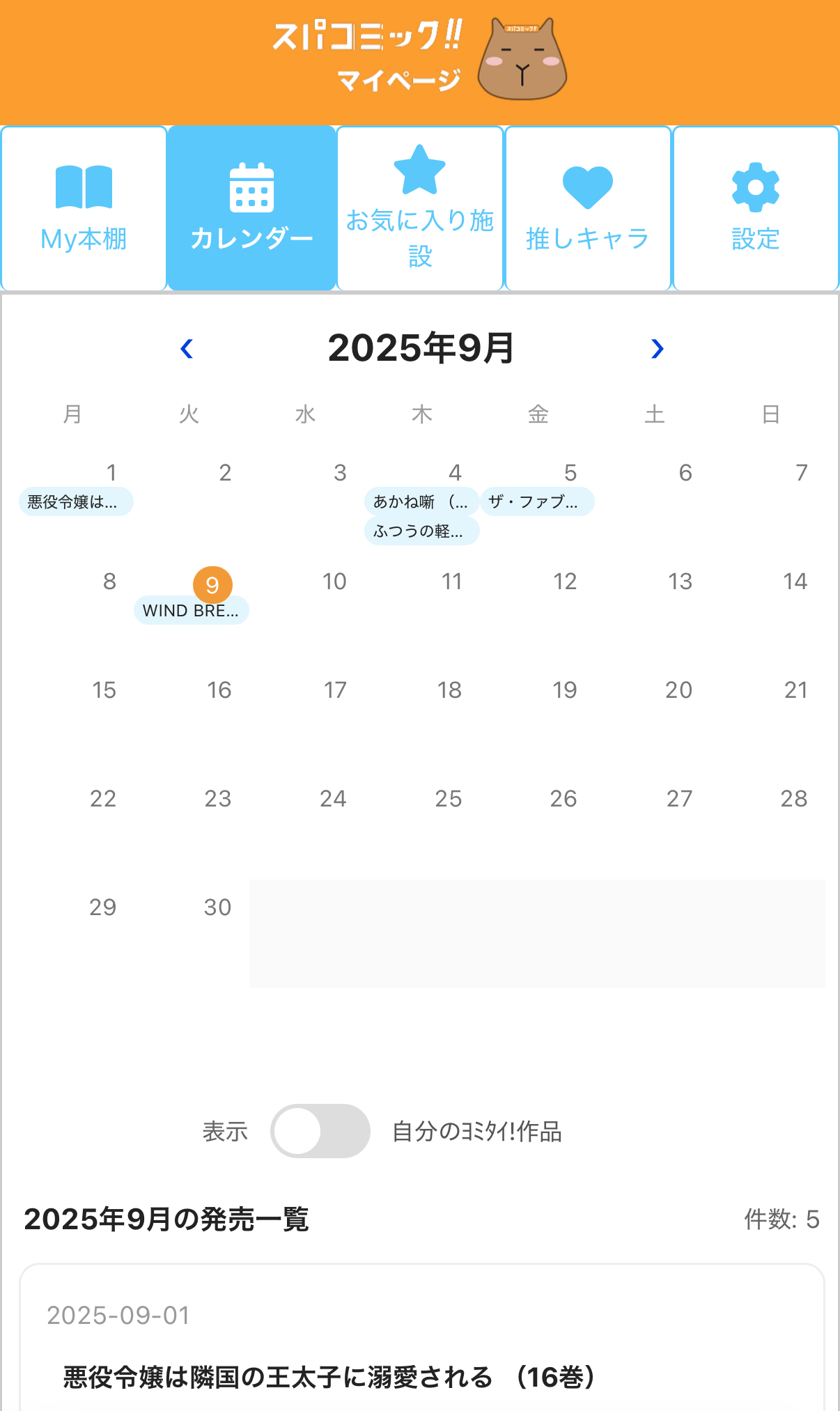
Task: Open the ザ・ファブ... event on the 5th
Action: pyautogui.click(x=536, y=502)
